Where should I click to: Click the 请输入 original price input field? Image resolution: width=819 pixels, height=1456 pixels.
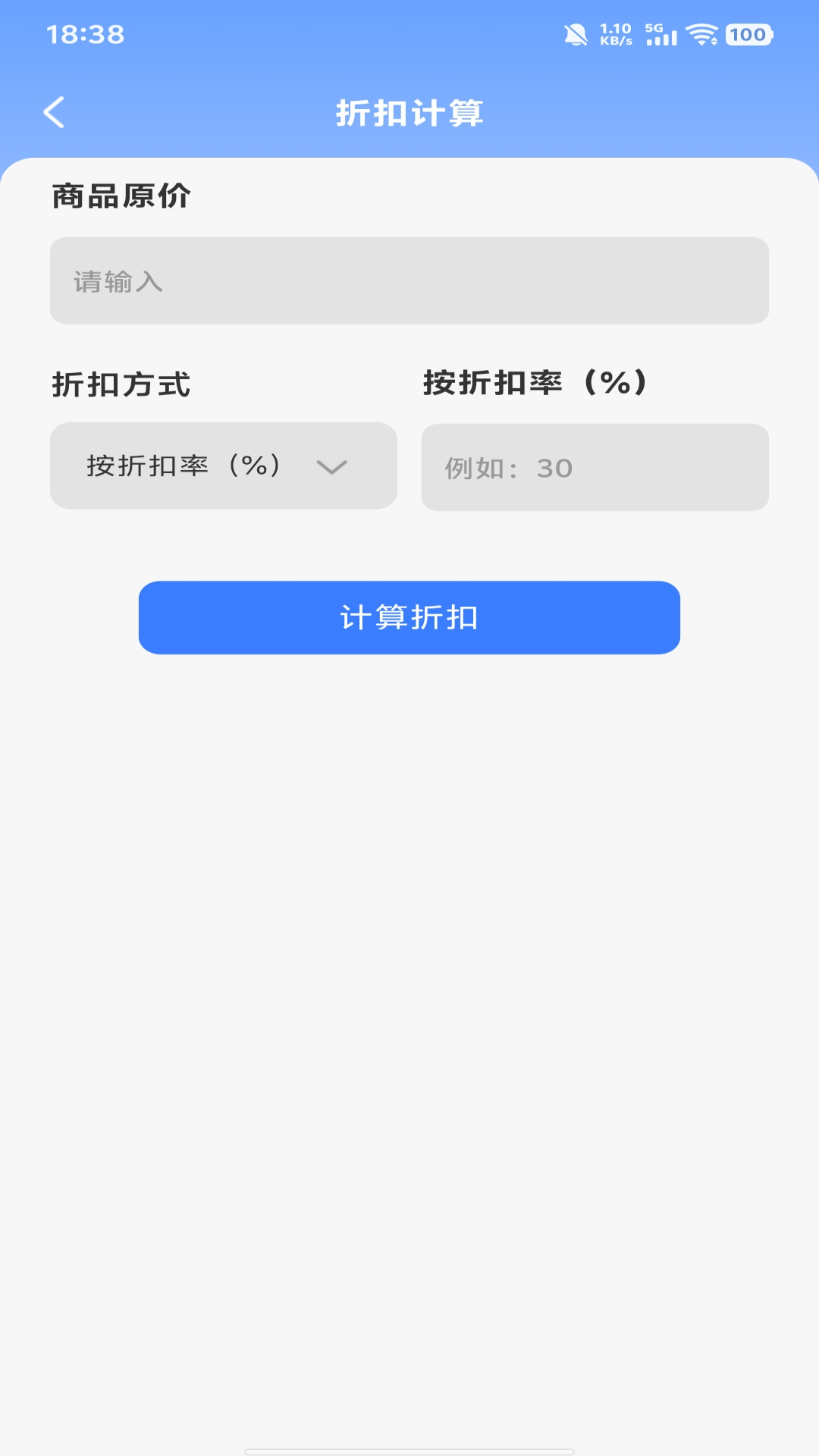click(x=409, y=281)
